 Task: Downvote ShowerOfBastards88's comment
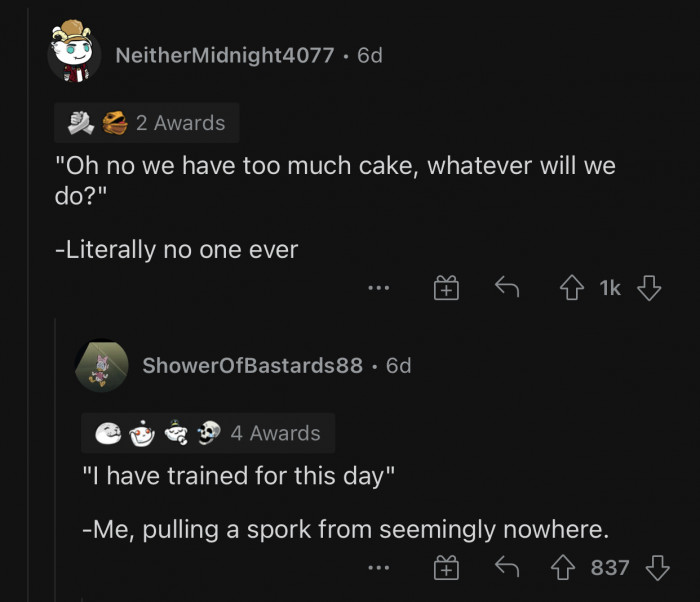tap(657, 568)
